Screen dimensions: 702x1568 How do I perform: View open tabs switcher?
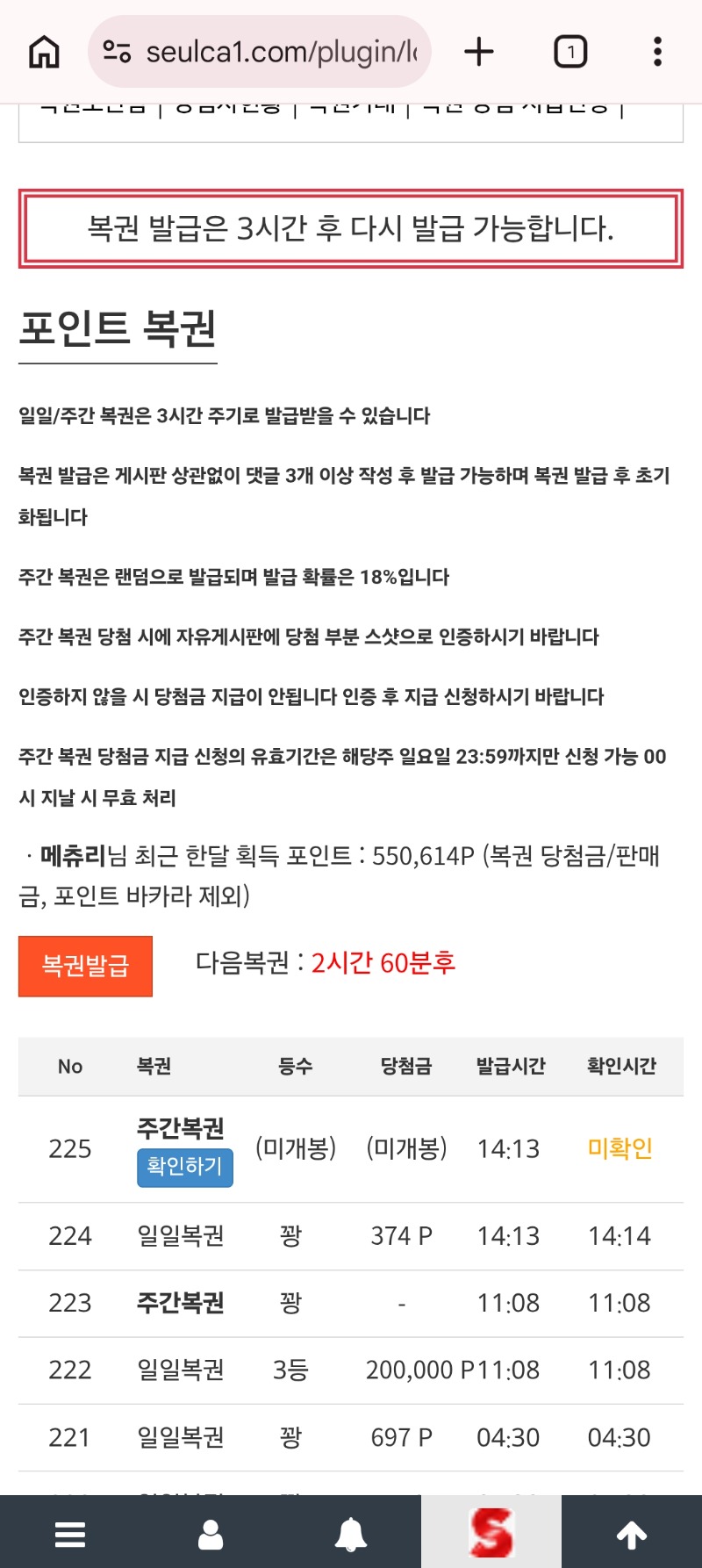point(570,52)
